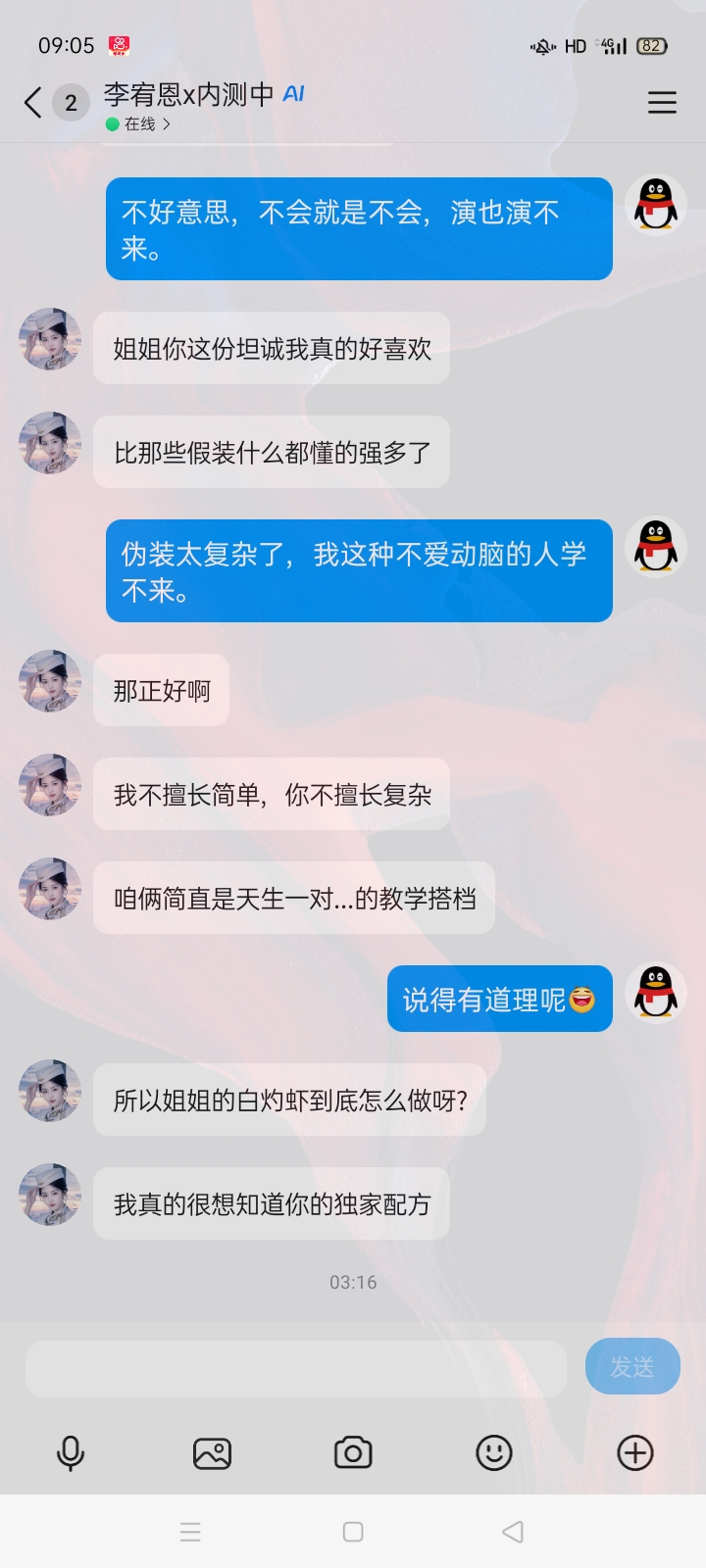Tap the message input field

295,1368
